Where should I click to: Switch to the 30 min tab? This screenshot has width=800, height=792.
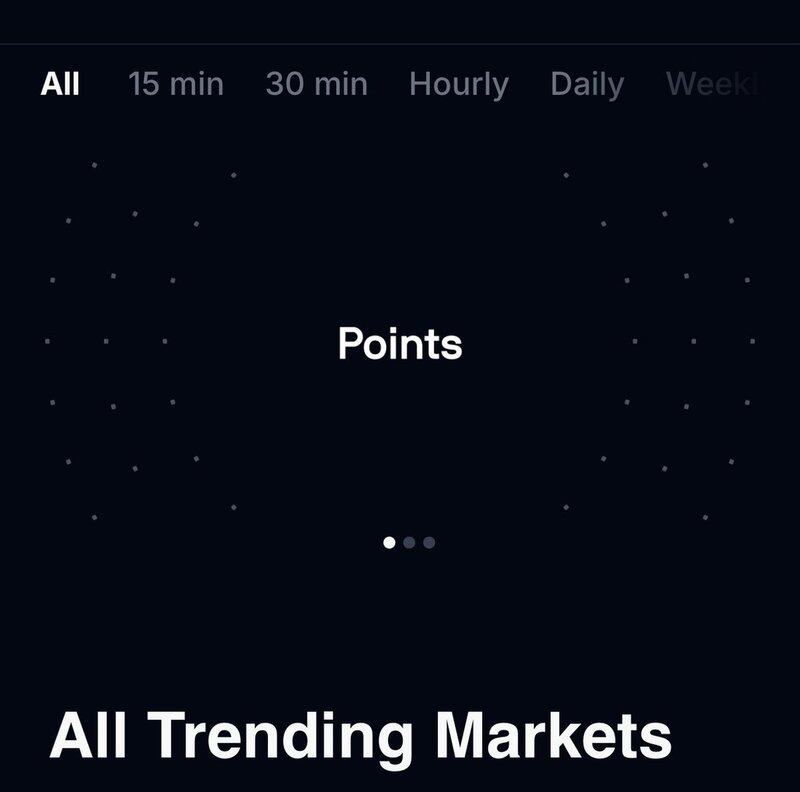click(316, 84)
